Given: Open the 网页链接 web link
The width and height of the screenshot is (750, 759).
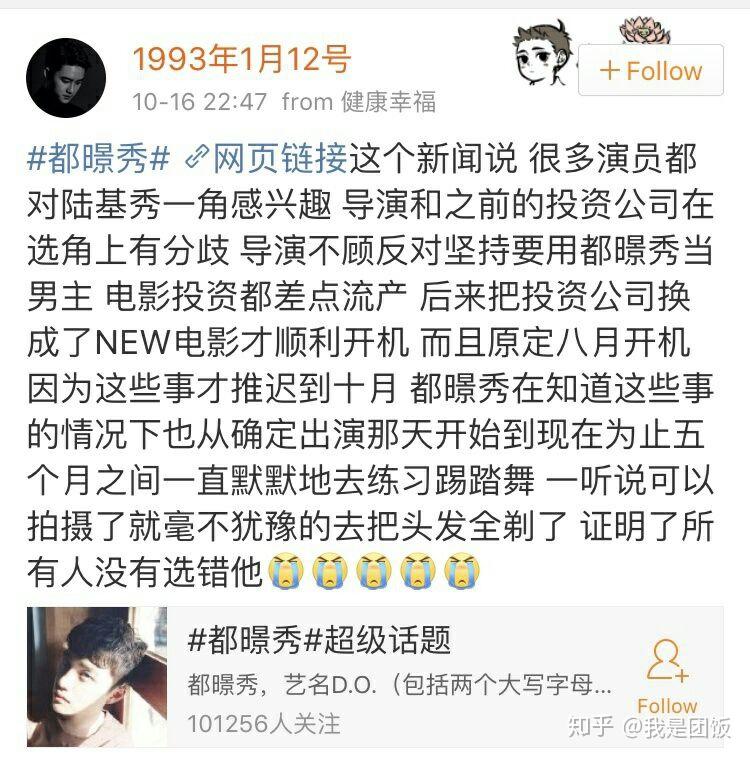Looking at the screenshot, I should coord(267,158).
